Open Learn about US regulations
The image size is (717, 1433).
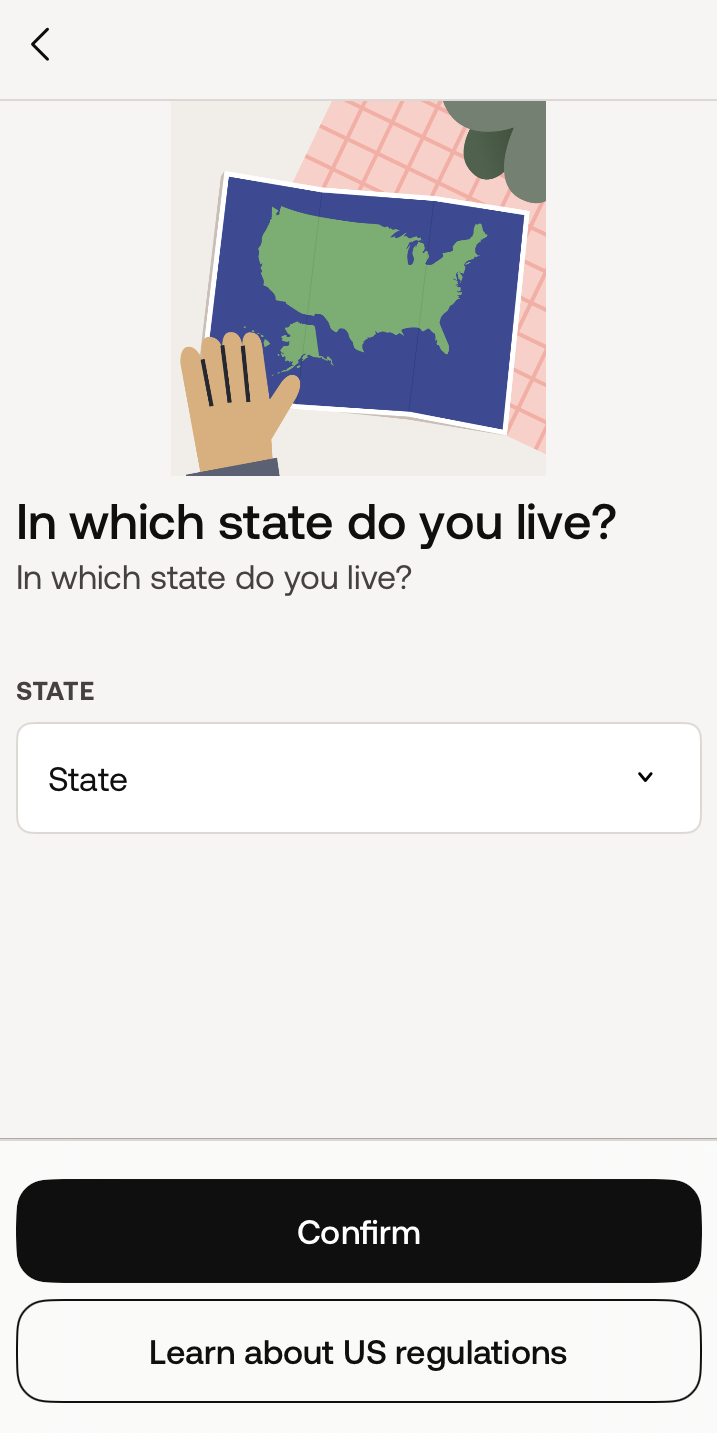358,1352
